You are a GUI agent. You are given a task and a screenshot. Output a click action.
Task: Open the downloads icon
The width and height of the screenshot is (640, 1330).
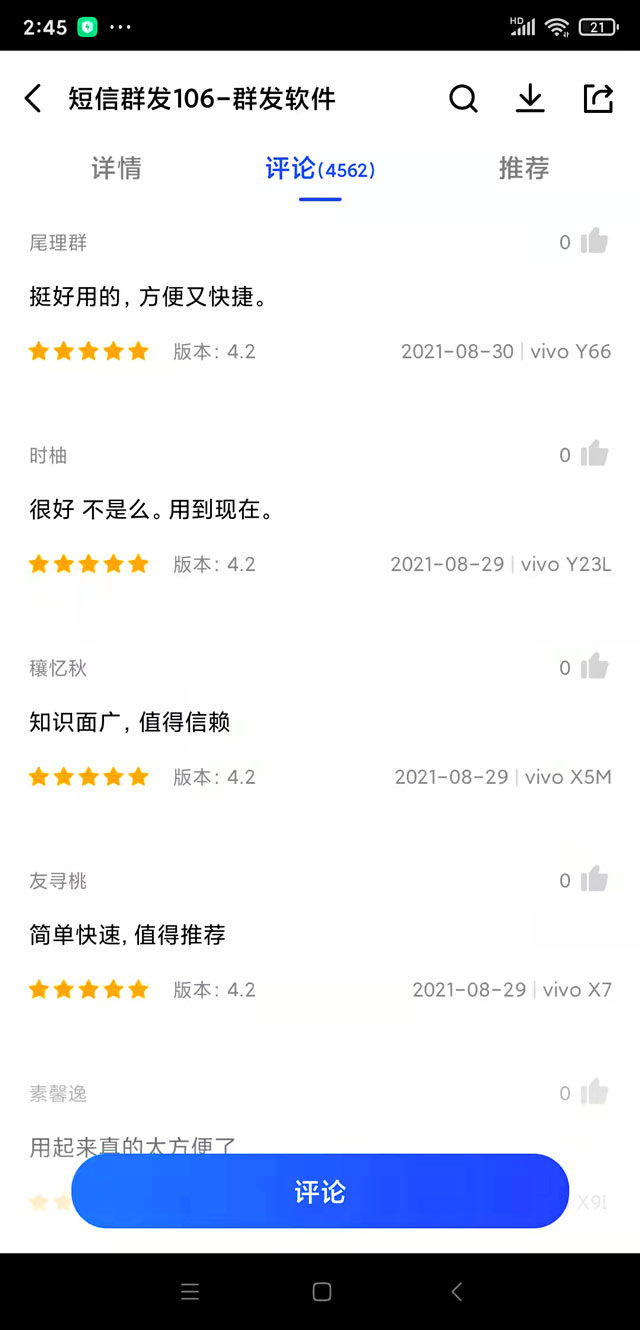[530, 98]
